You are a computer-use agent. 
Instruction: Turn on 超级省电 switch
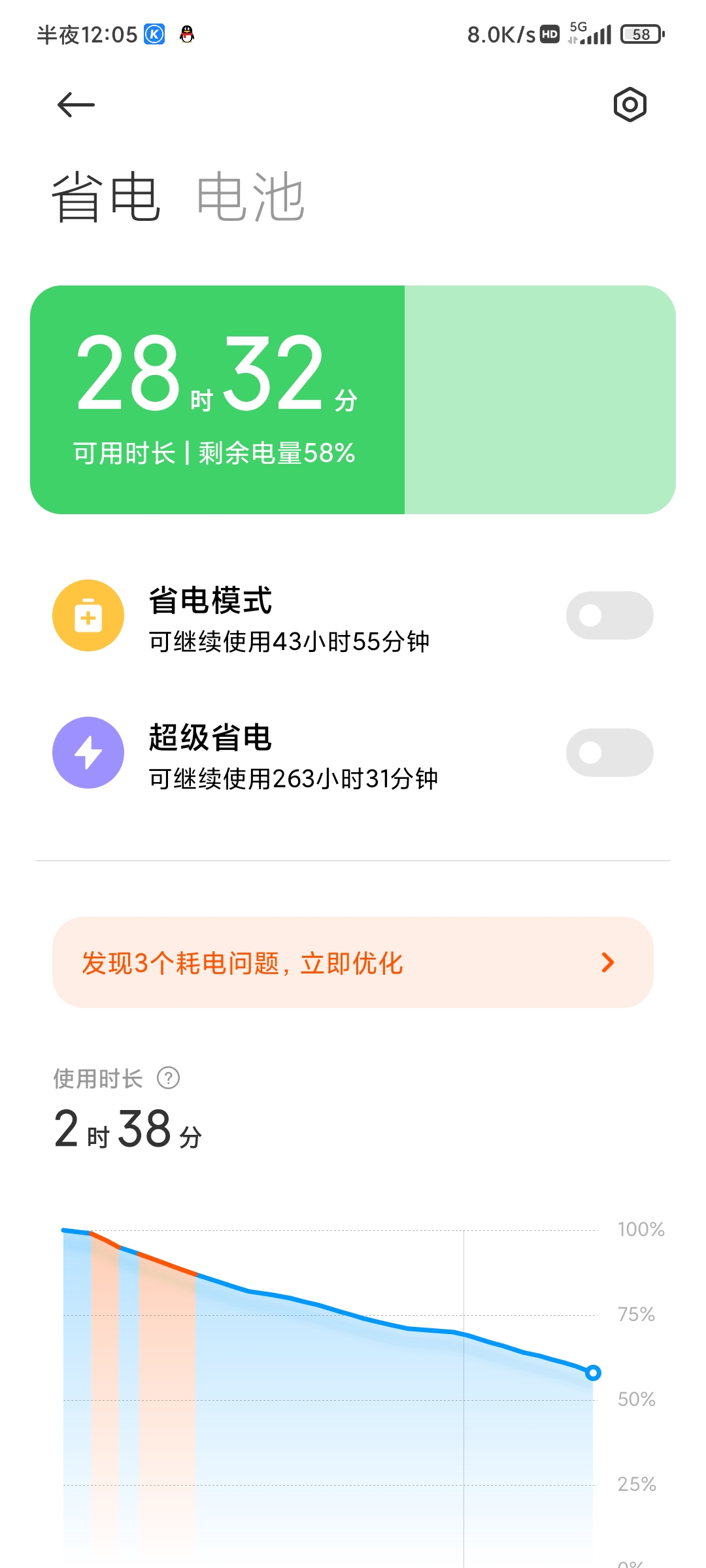click(609, 753)
